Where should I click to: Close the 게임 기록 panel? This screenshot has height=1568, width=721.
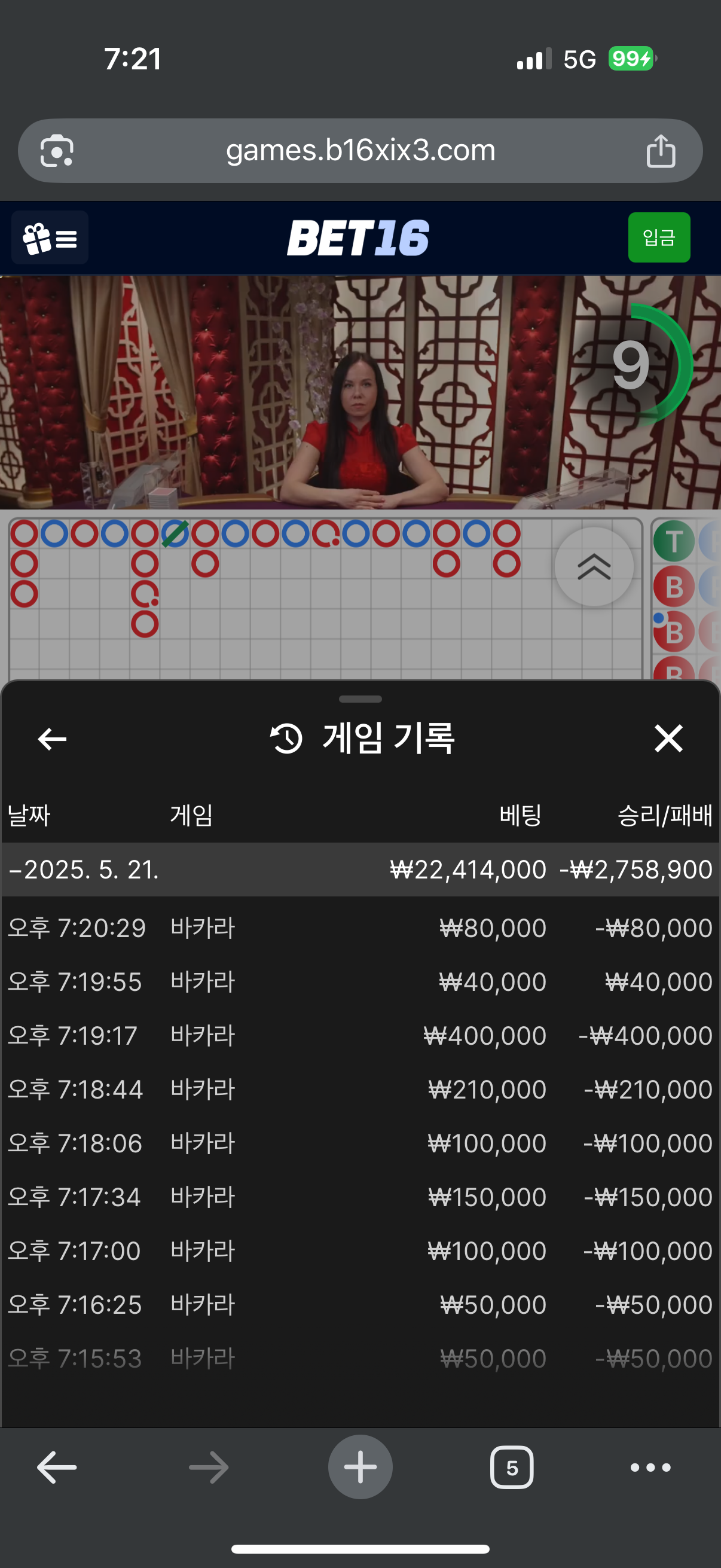click(x=668, y=739)
